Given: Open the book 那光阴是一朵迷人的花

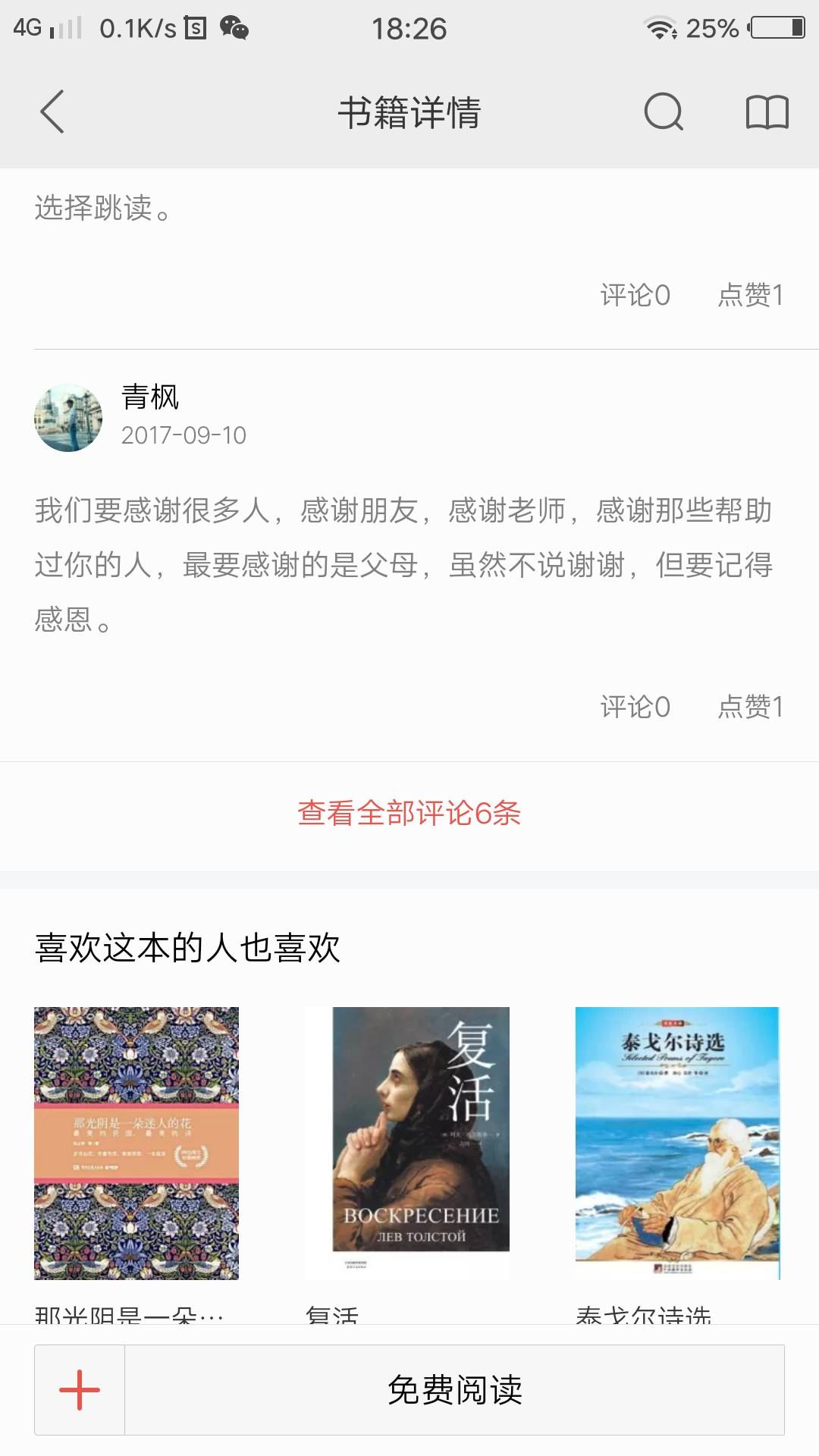Looking at the screenshot, I should click(x=136, y=1143).
